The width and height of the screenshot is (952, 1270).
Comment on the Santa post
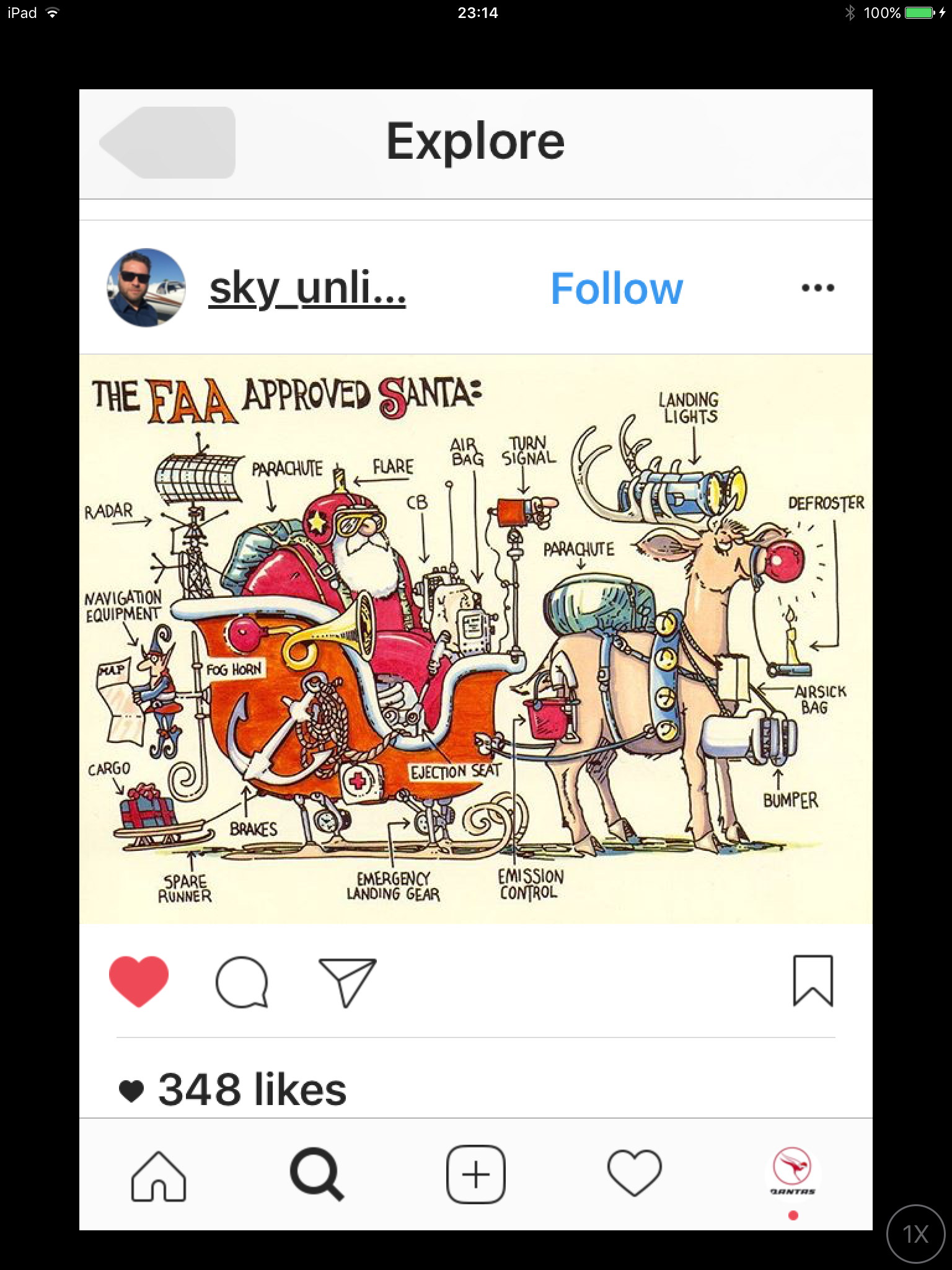(242, 982)
